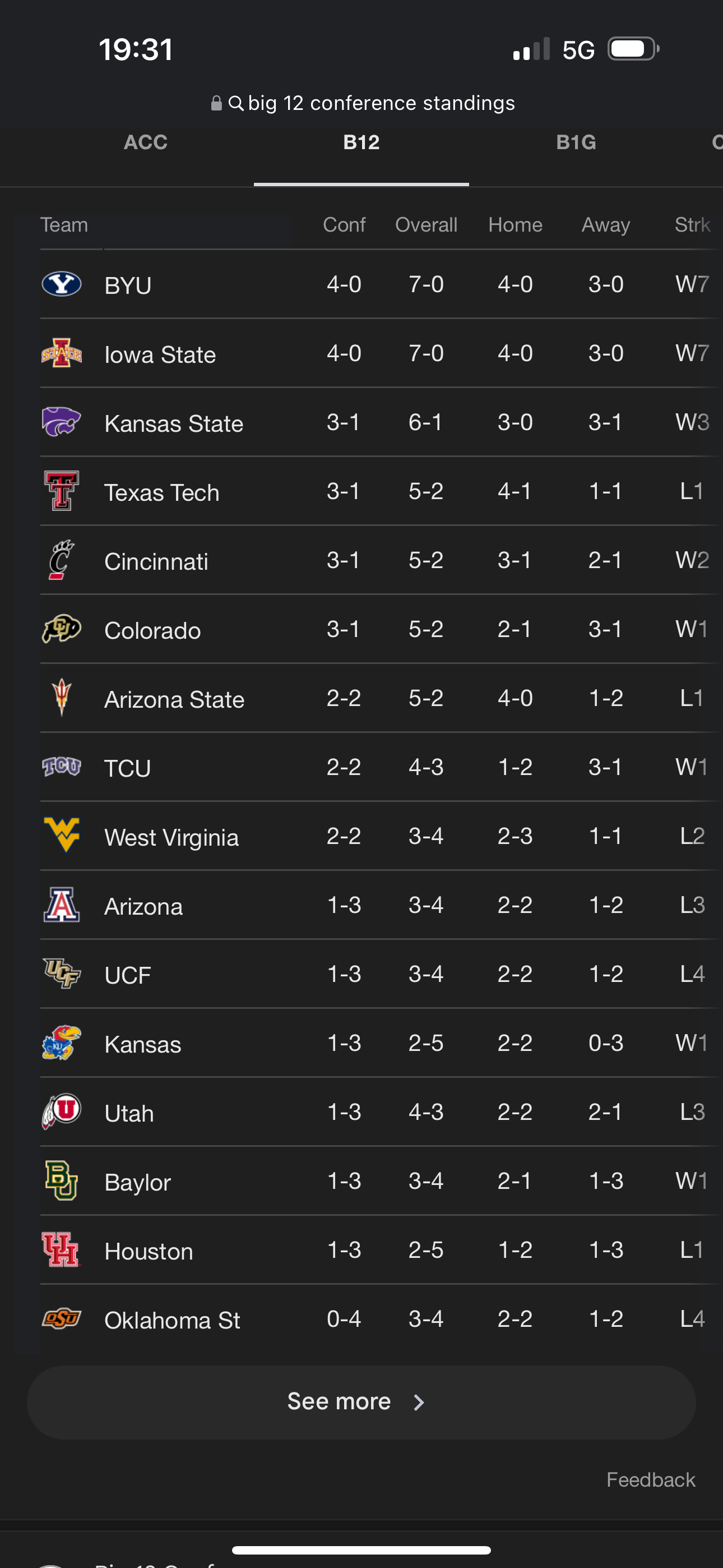Expand standings with See more button
The width and height of the screenshot is (723, 1568).
point(361,1402)
